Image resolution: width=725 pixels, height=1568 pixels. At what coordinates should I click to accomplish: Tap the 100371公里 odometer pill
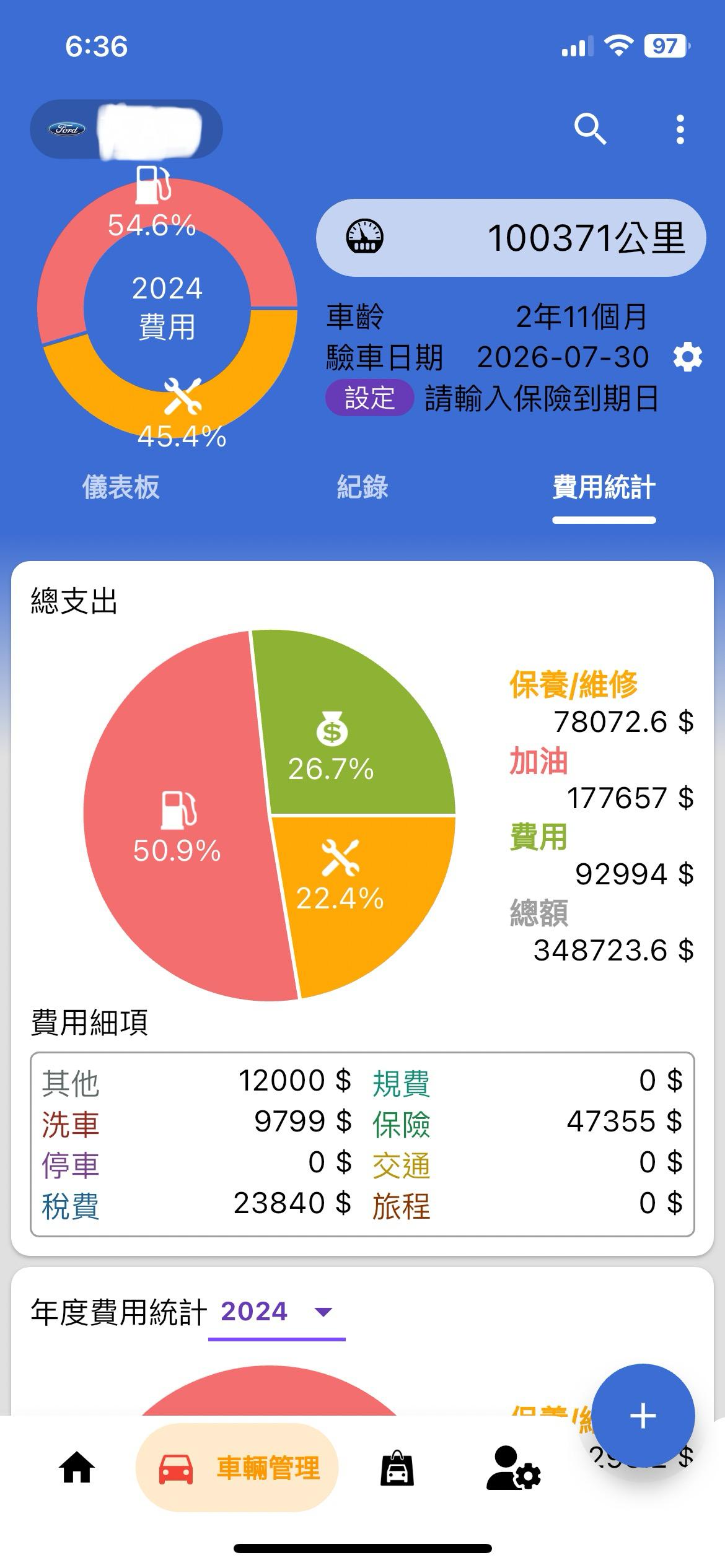click(x=511, y=238)
